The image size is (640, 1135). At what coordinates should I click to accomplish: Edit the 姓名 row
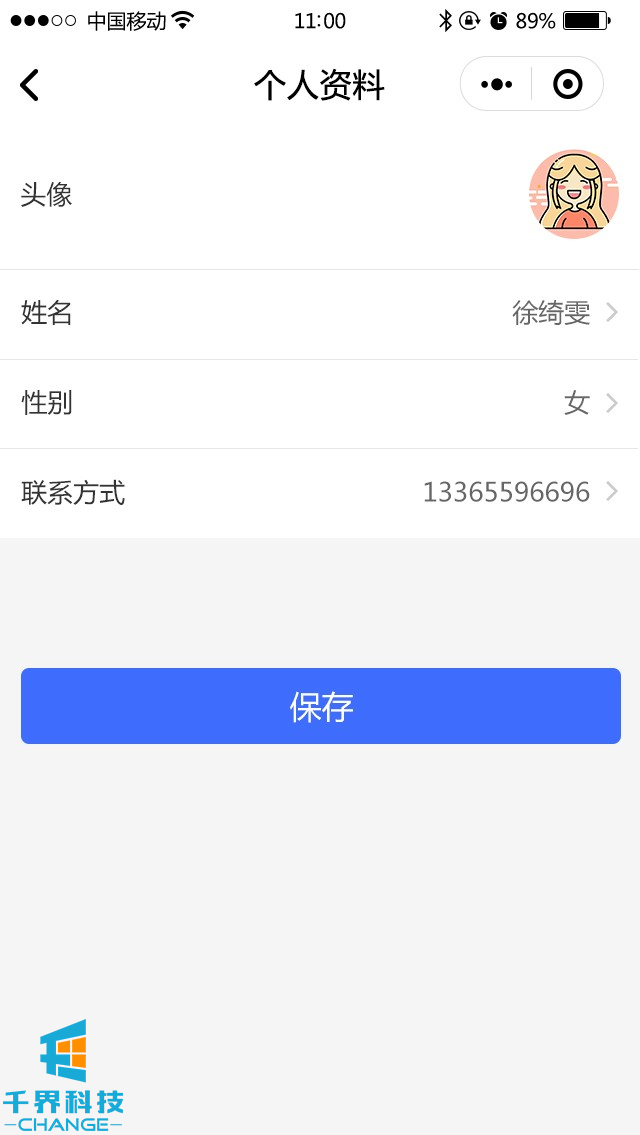[x=320, y=314]
